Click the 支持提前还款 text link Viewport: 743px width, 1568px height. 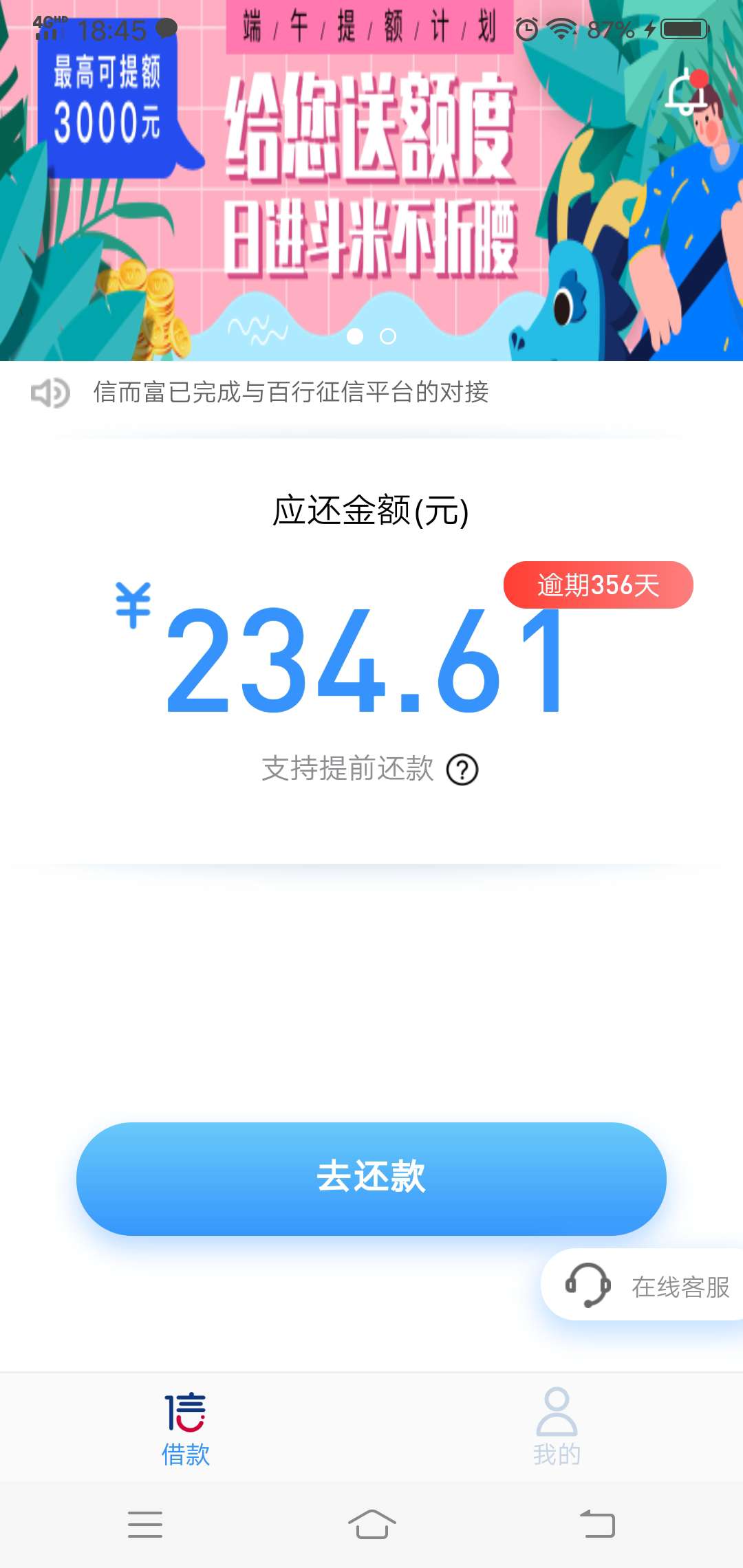(x=348, y=770)
